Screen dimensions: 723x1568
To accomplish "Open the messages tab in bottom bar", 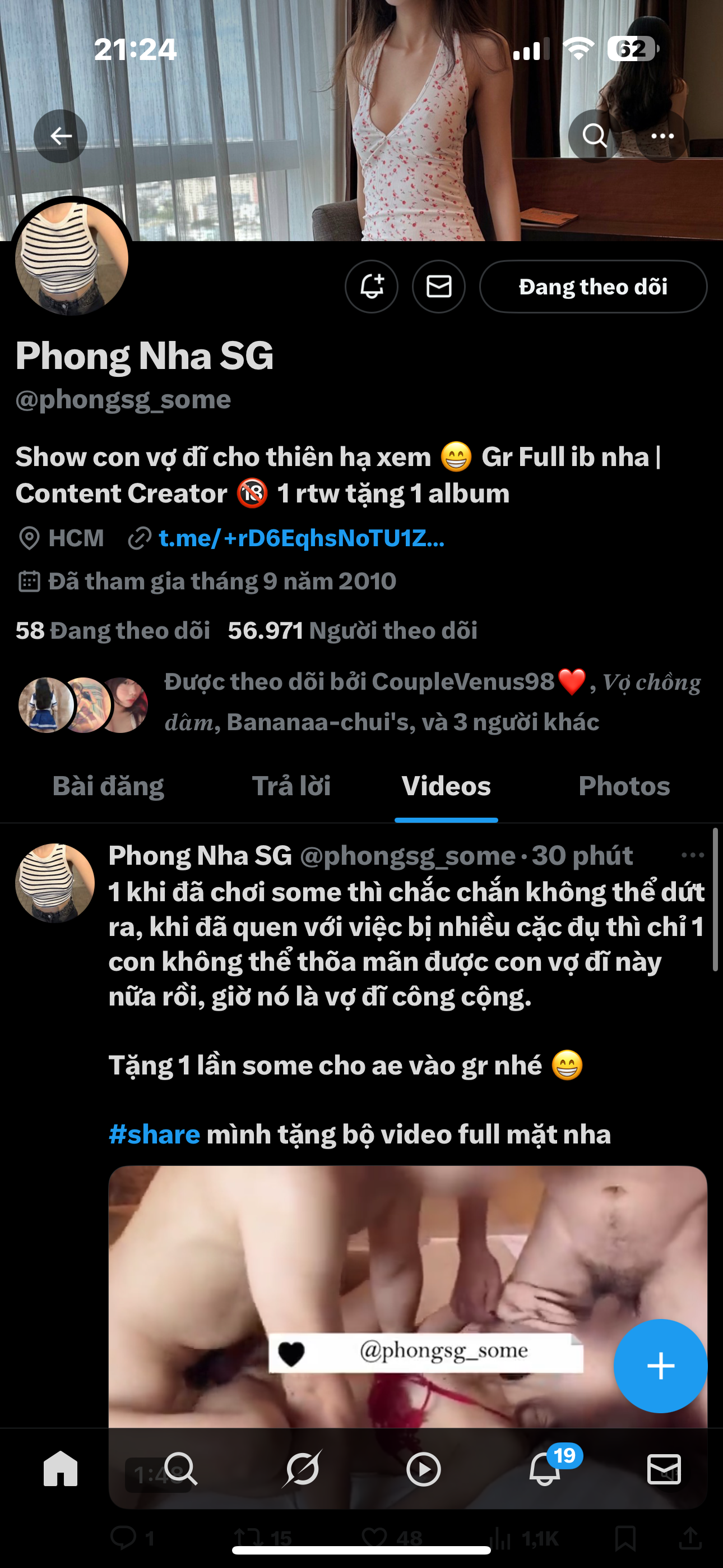I will pos(664,1469).
